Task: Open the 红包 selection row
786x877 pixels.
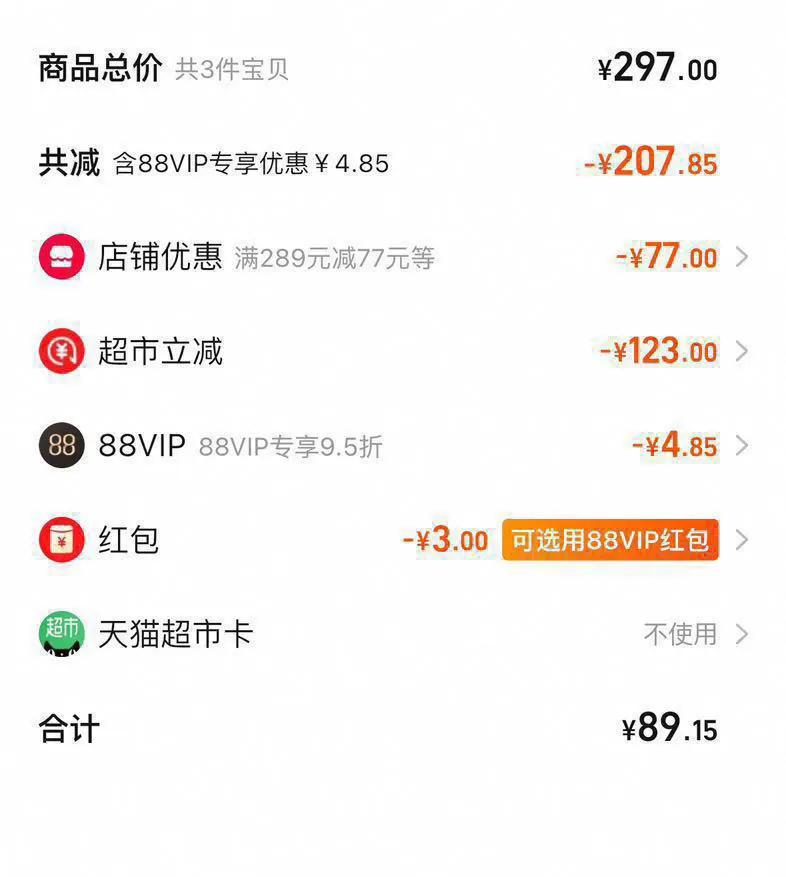Action: click(393, 540)
